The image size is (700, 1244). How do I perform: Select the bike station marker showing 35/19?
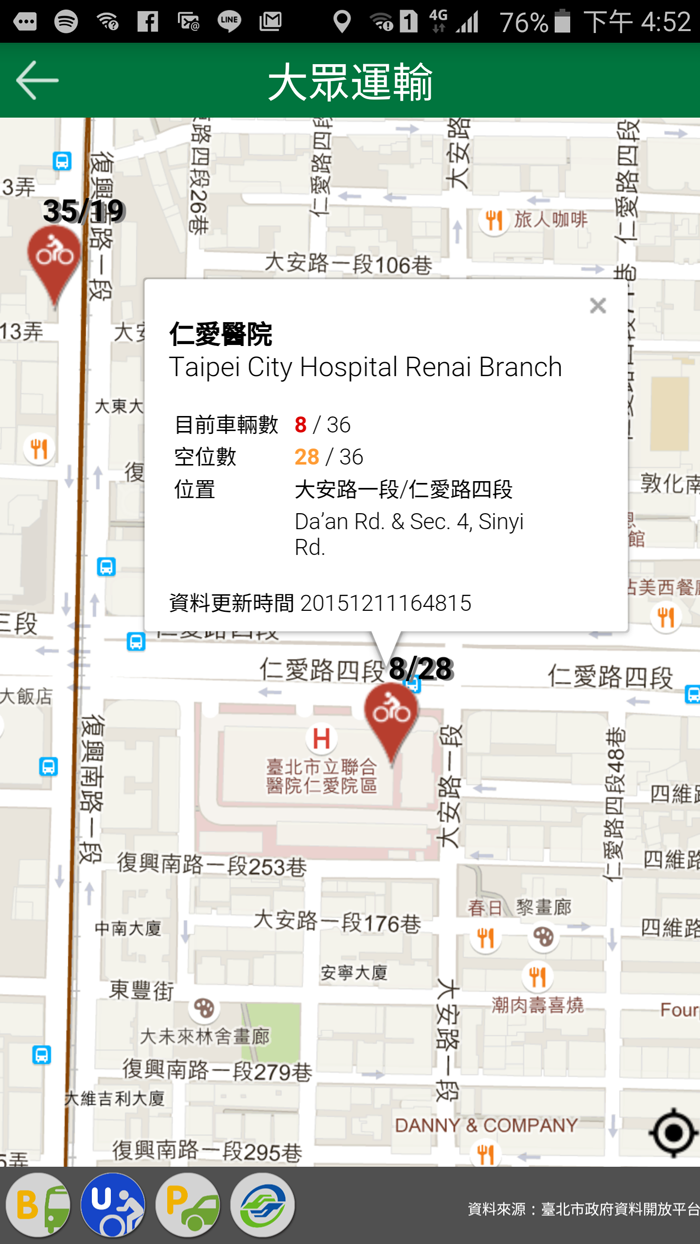pos(54,258)
